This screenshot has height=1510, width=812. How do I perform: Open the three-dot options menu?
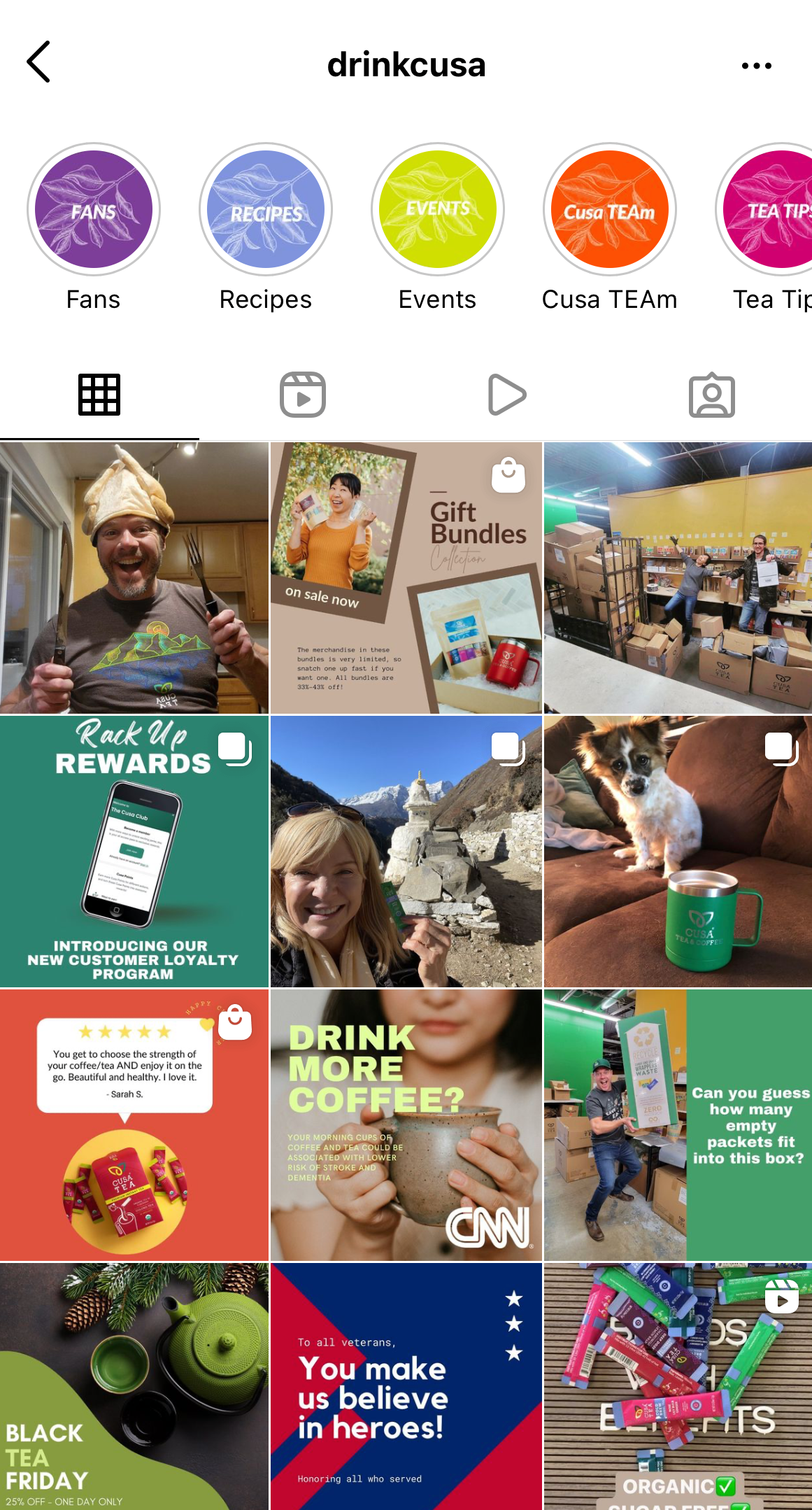756,66
